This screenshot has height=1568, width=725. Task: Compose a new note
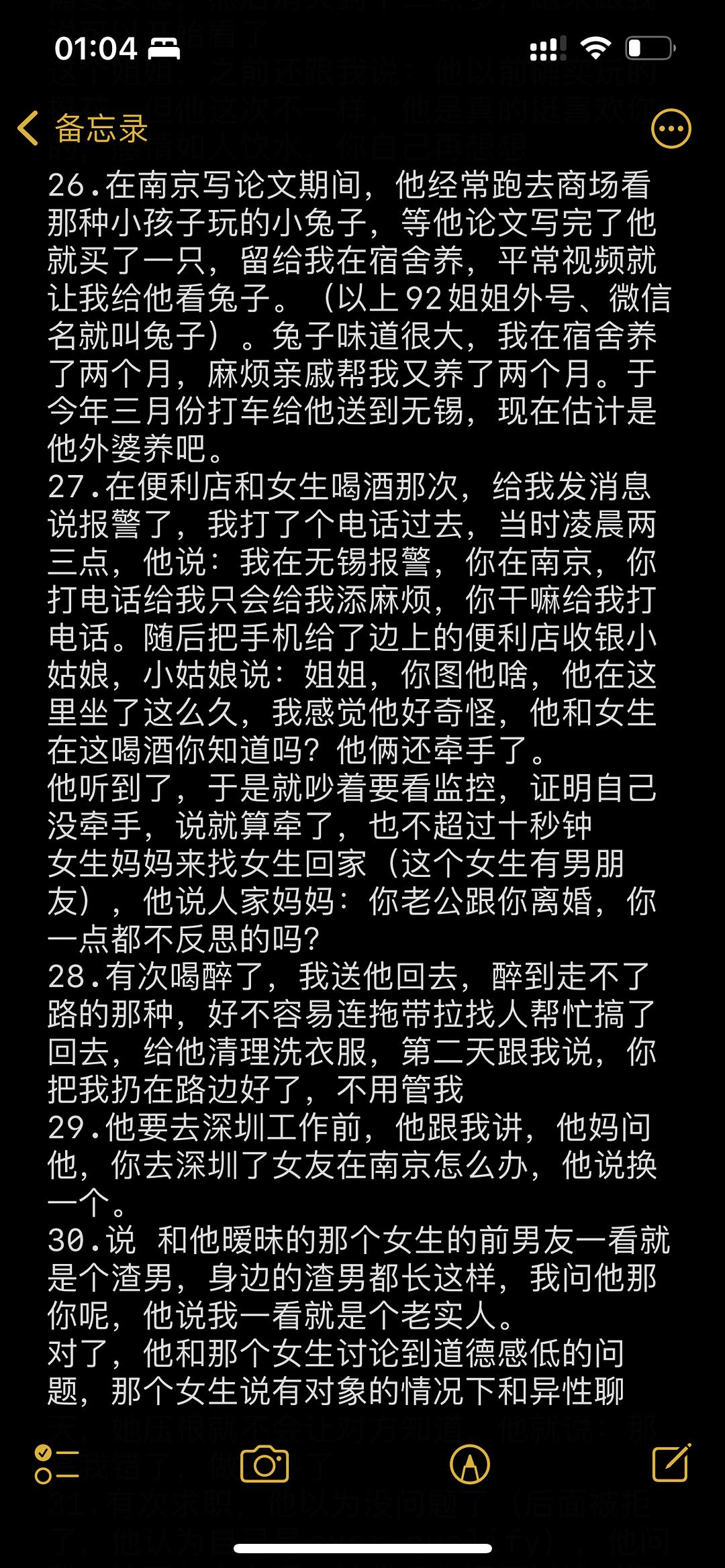(671, 1462)
